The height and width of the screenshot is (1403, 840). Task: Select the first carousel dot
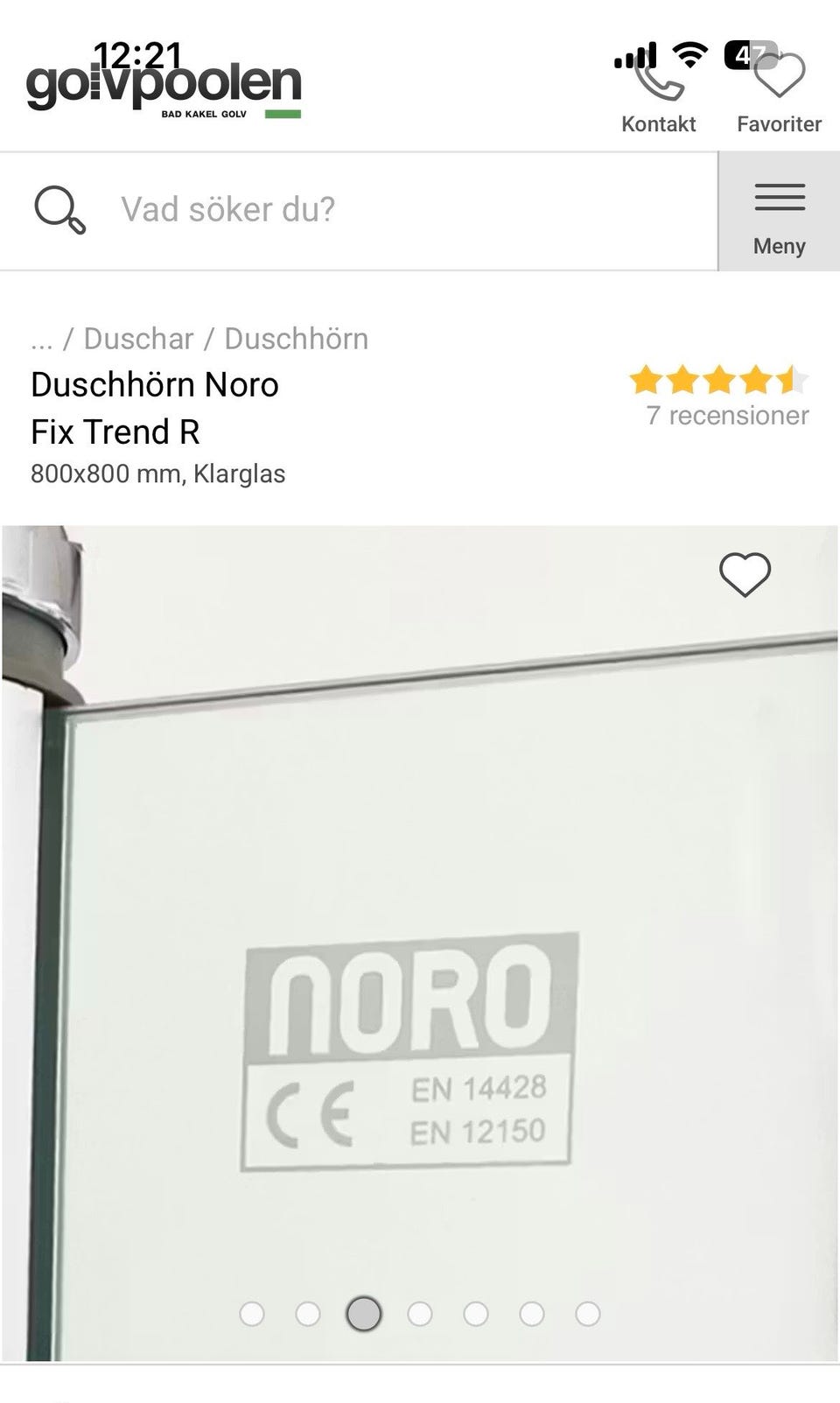(254, 1313)
